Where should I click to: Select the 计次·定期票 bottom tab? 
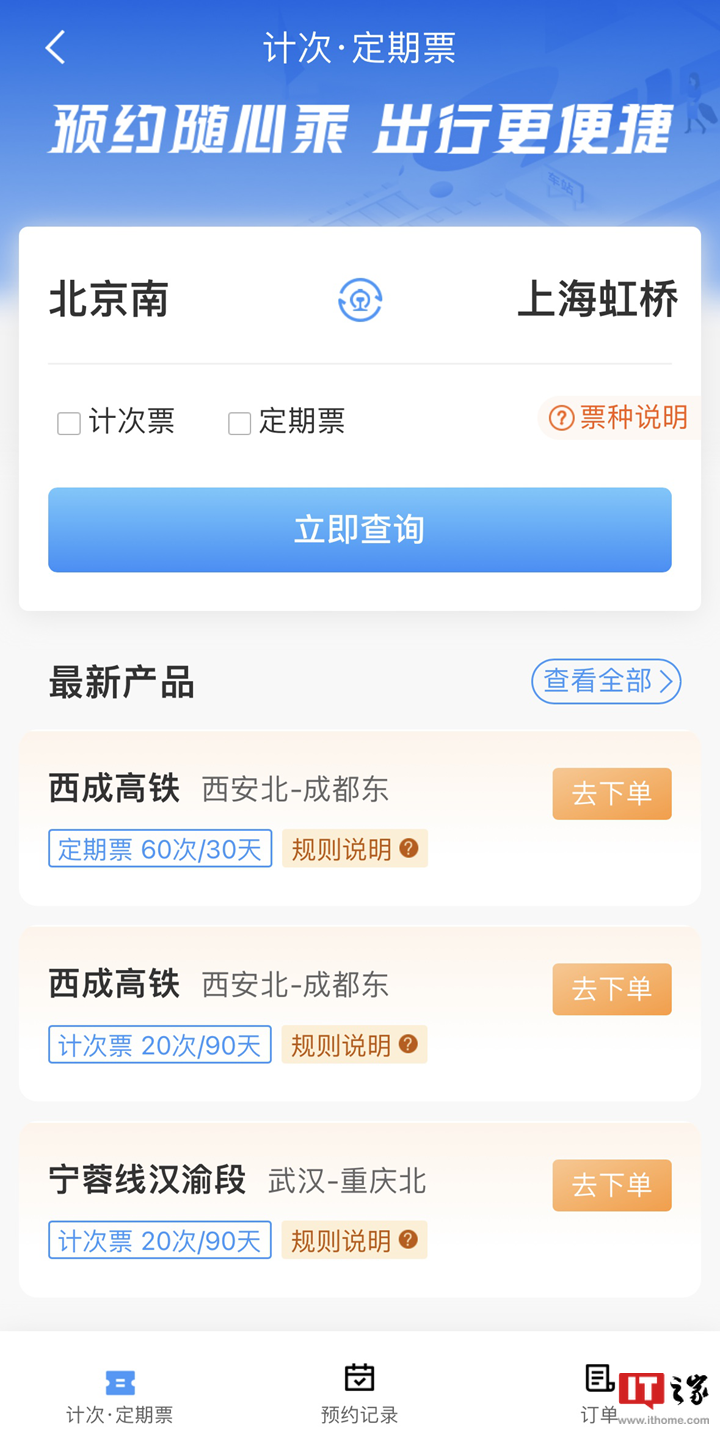pos(120,1396)
